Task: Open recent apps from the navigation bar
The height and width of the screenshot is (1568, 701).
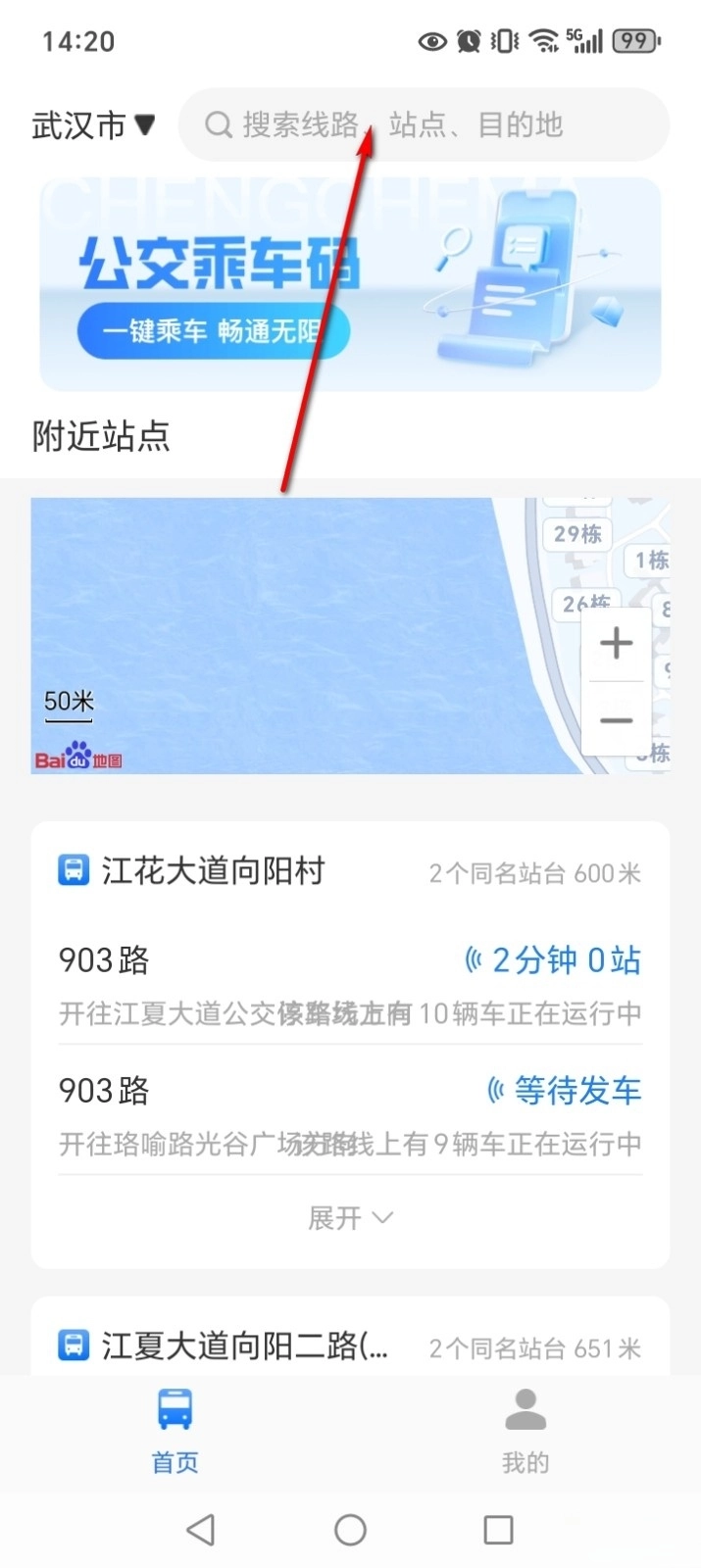Action: point(498,1530)
